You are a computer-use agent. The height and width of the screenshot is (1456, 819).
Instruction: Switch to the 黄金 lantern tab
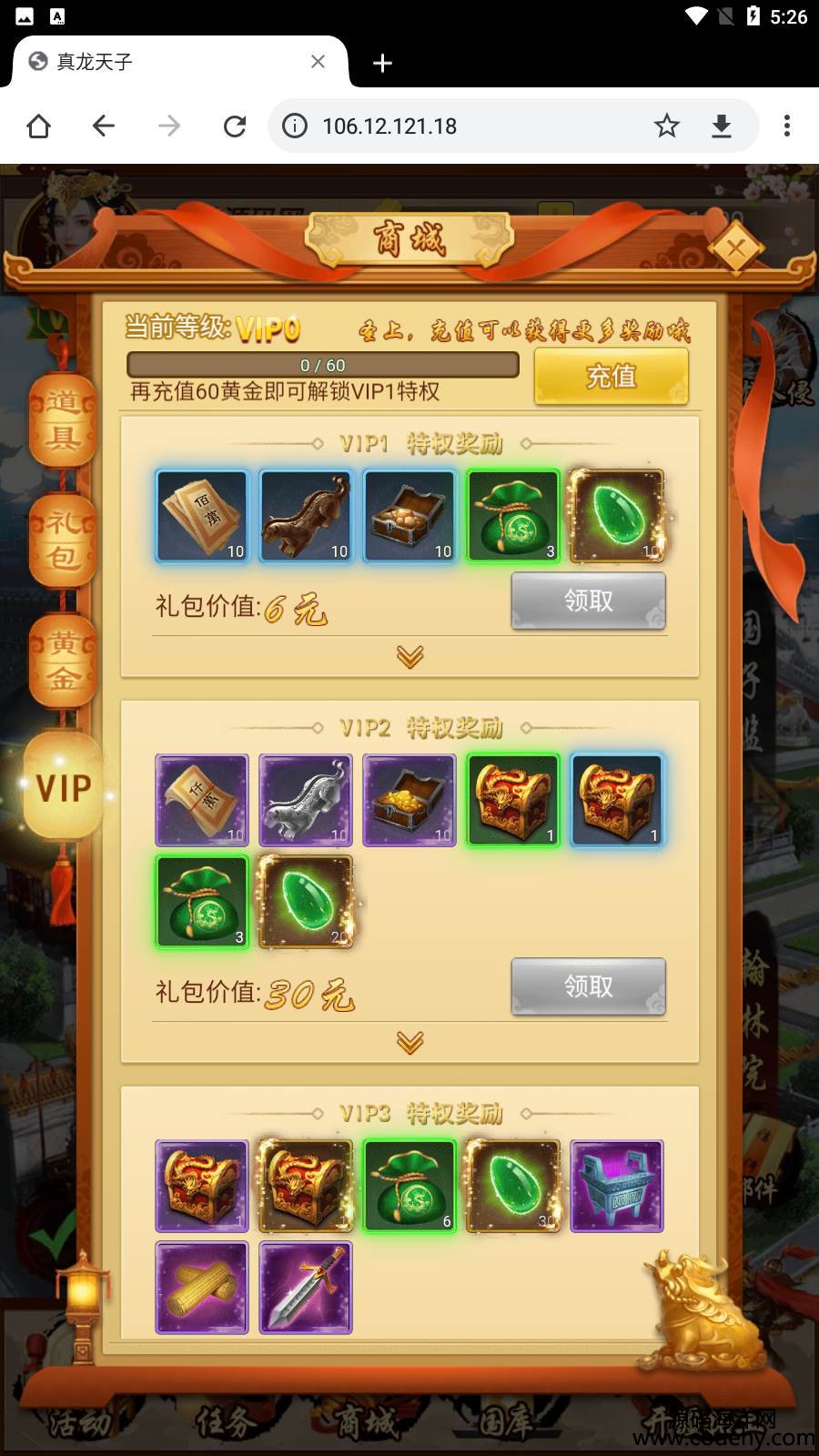62,661
